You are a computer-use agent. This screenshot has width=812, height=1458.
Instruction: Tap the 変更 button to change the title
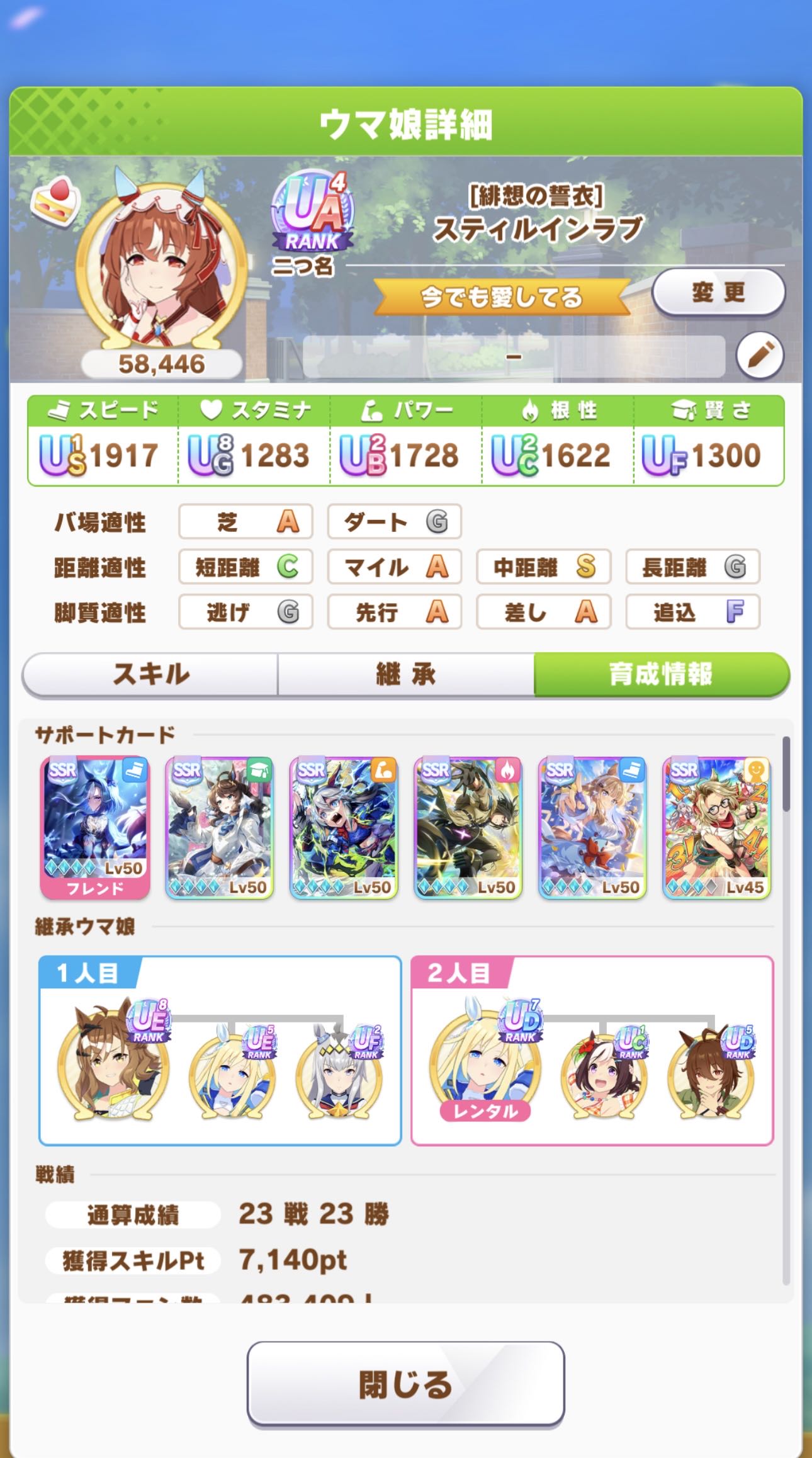718,293
